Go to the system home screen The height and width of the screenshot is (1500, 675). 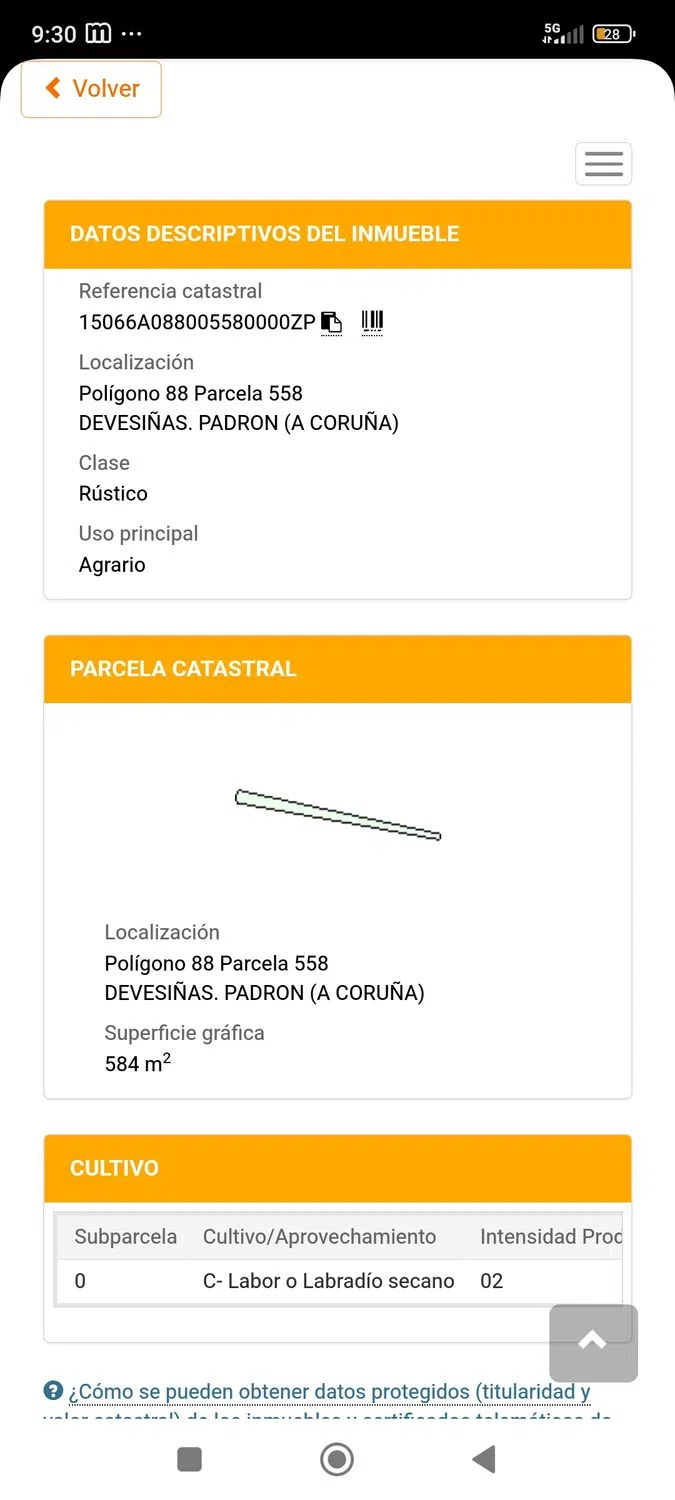click(337, 1460)
